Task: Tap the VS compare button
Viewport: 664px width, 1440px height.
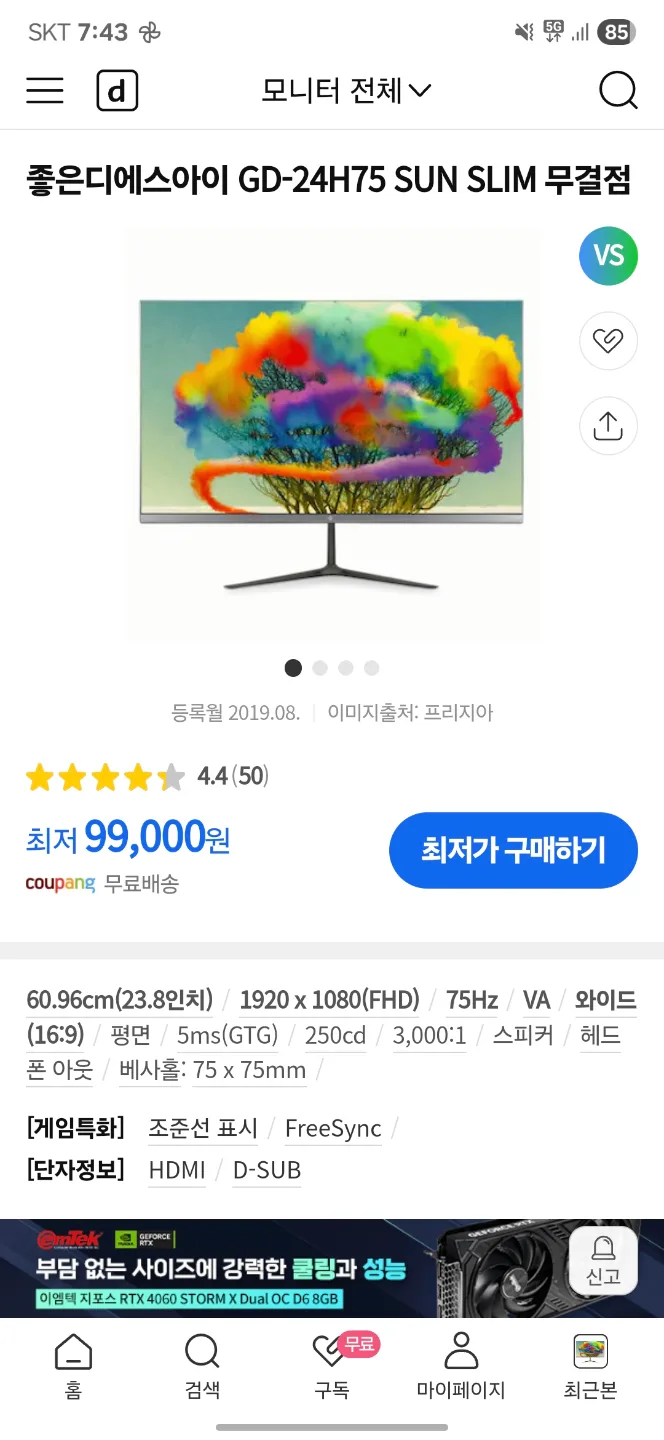Action: tap(608, 256)
